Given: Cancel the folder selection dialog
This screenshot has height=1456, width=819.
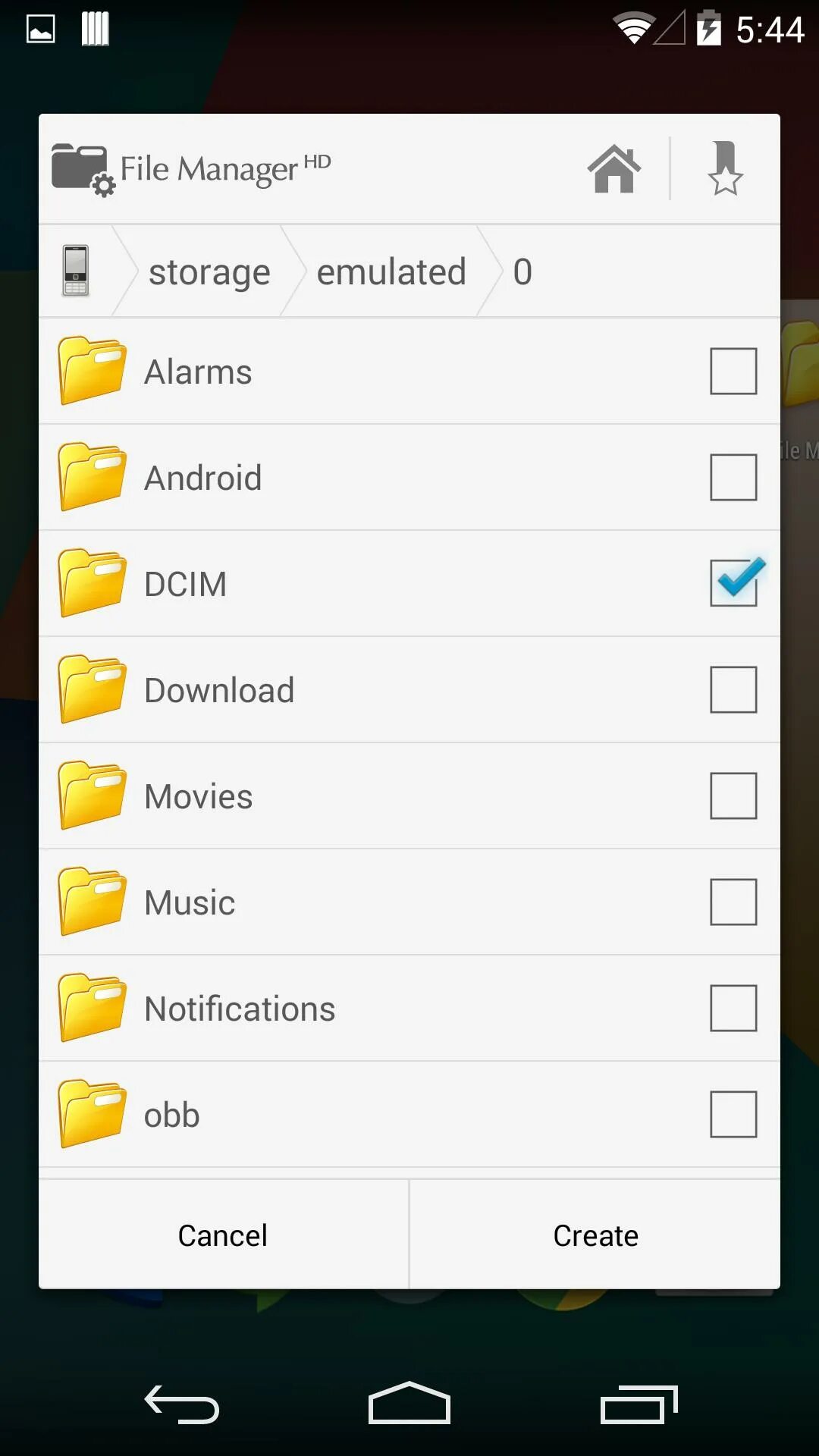Looking at the screenshot, I should click(223, 1235).
